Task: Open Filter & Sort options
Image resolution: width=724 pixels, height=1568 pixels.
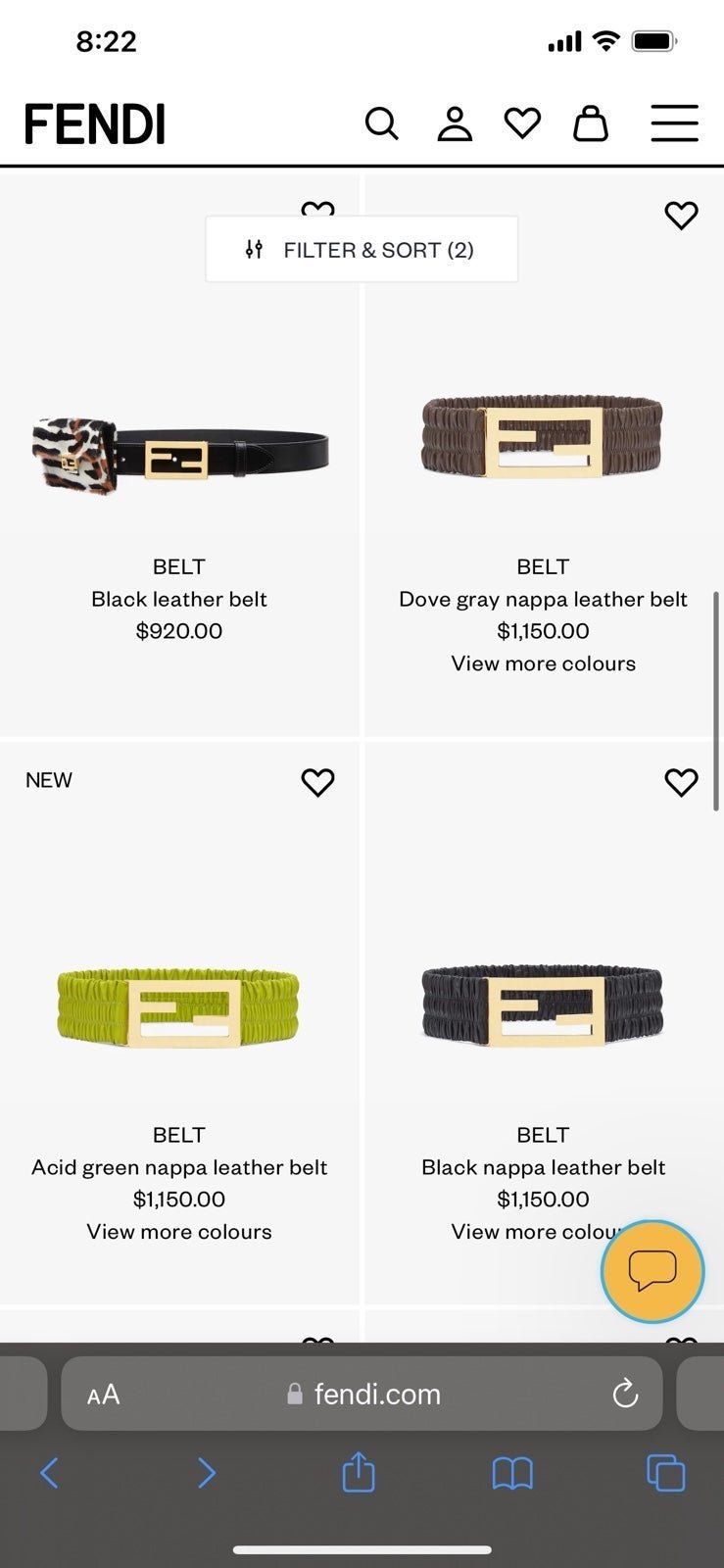Action: [362, 250]
